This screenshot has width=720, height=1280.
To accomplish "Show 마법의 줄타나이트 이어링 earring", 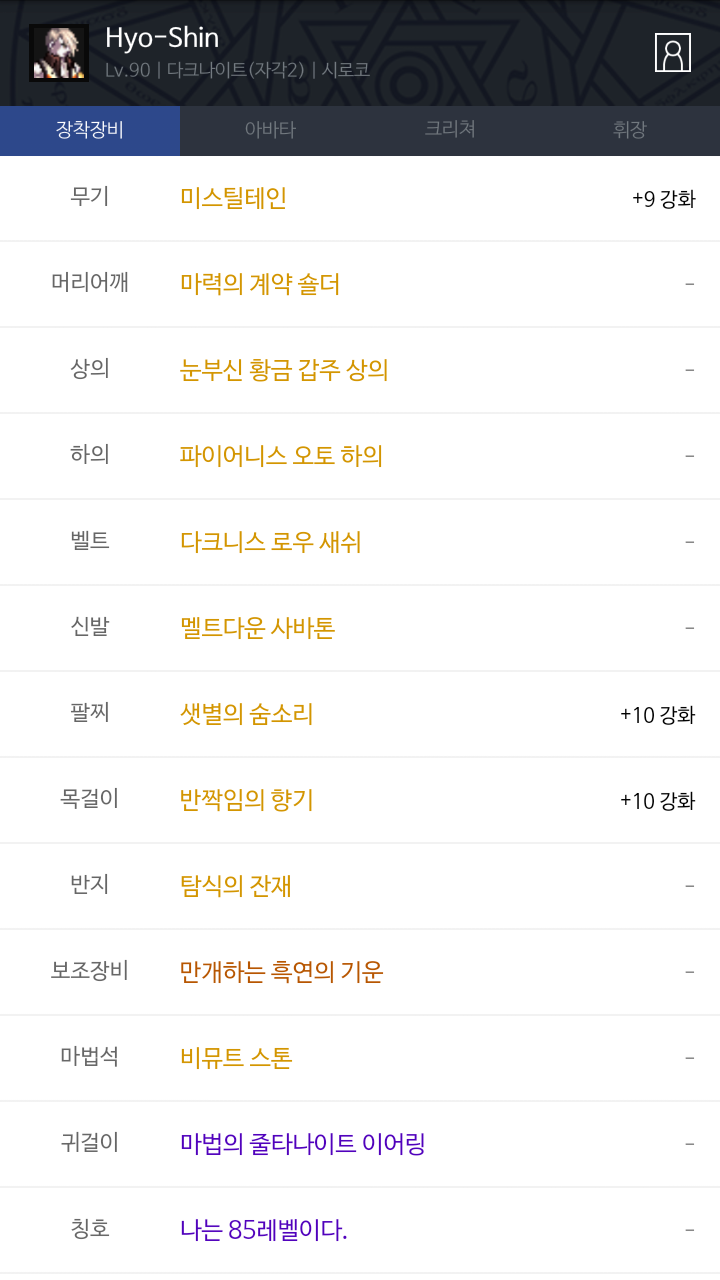I will coord(302,1144).
